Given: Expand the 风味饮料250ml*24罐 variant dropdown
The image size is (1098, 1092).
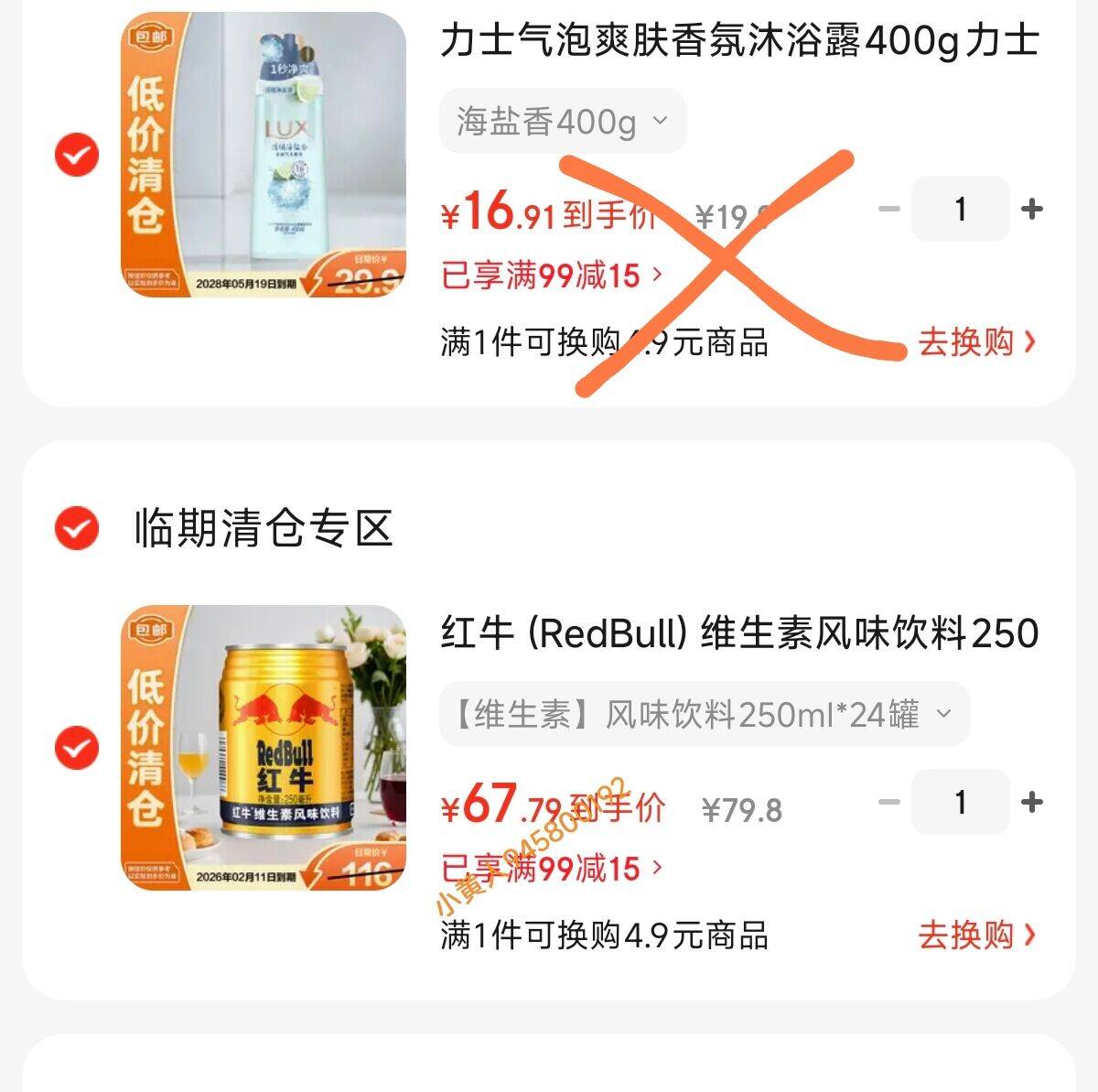Looking at the screenshot, I should pyautogui.click(x=705, y=714).
